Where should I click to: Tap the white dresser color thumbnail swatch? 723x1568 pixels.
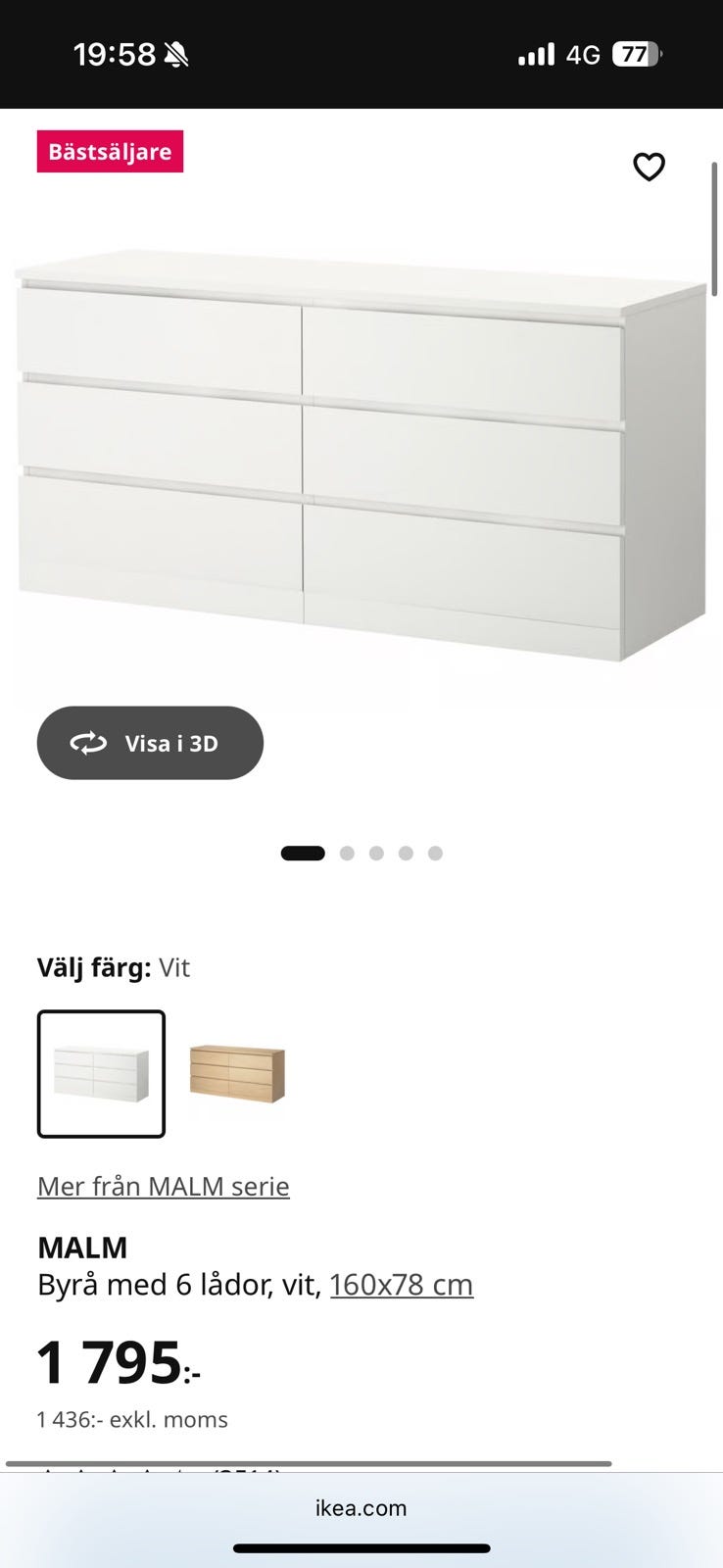[101, 1073]
